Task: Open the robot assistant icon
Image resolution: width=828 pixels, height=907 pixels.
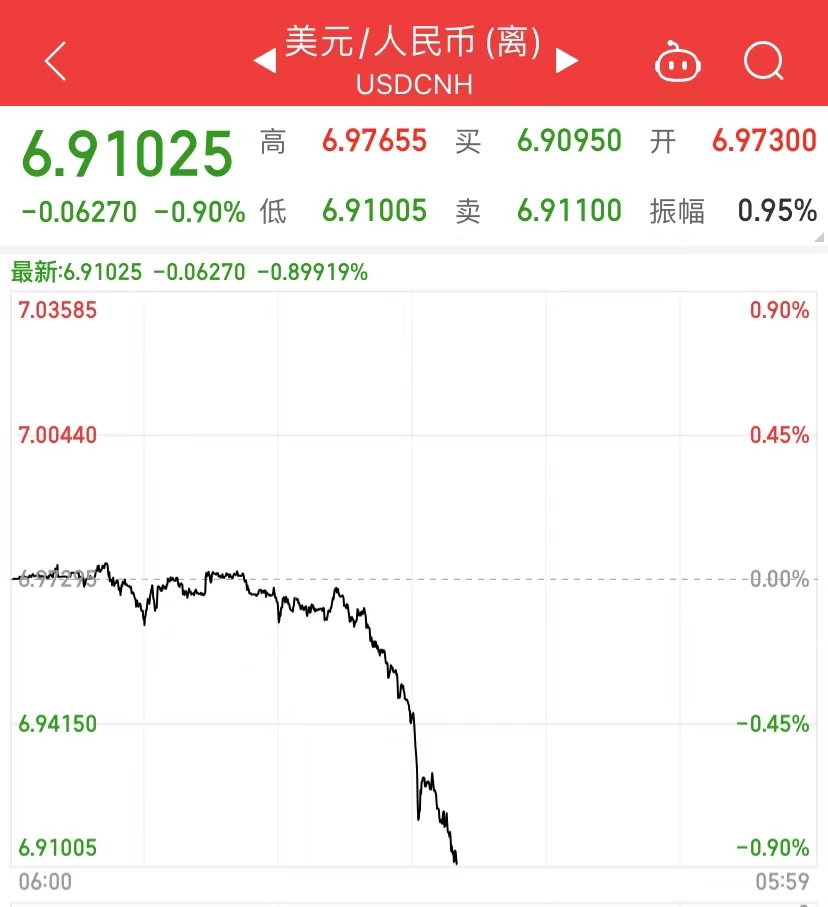Action: pyautogui.click(x=679, y=62)
